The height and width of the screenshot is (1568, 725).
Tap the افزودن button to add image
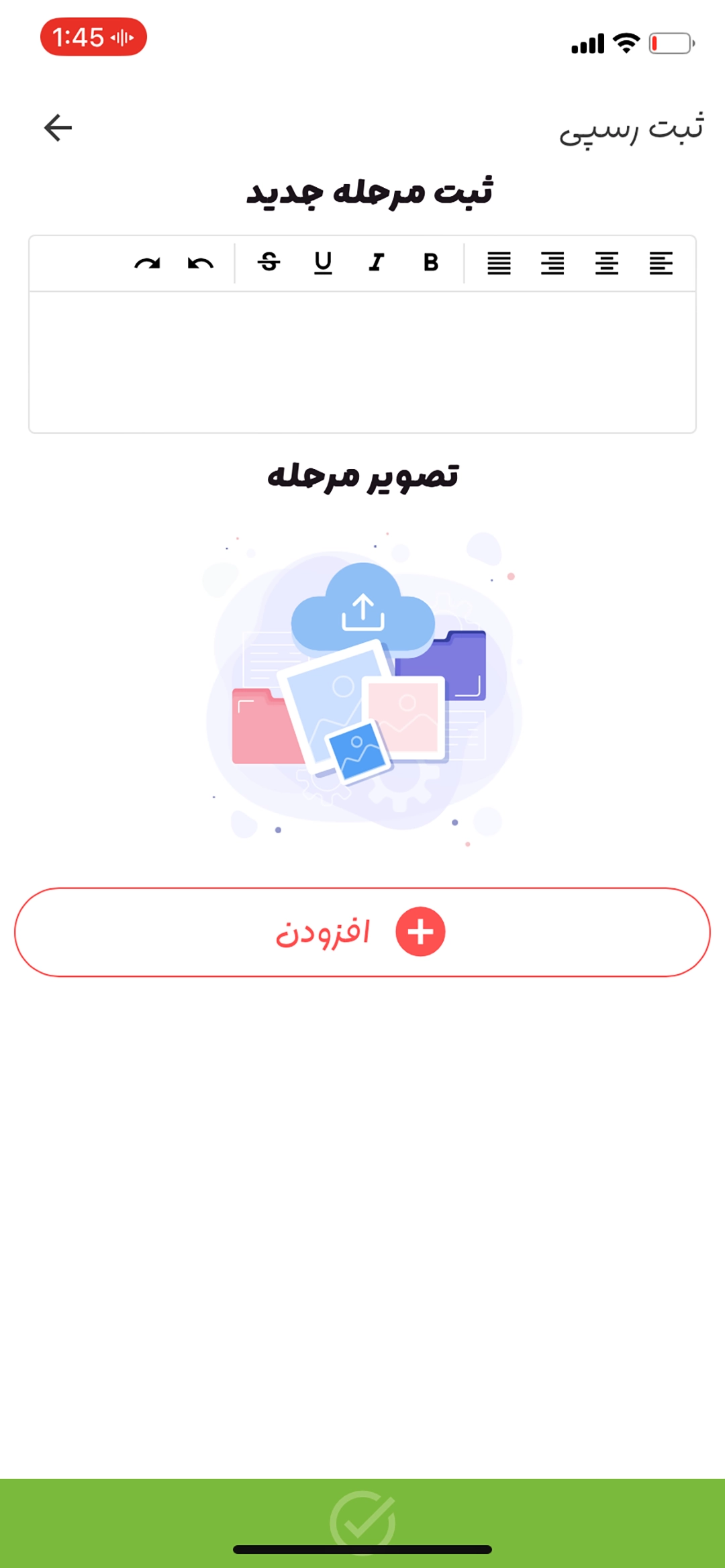click(x=362, y=932)
